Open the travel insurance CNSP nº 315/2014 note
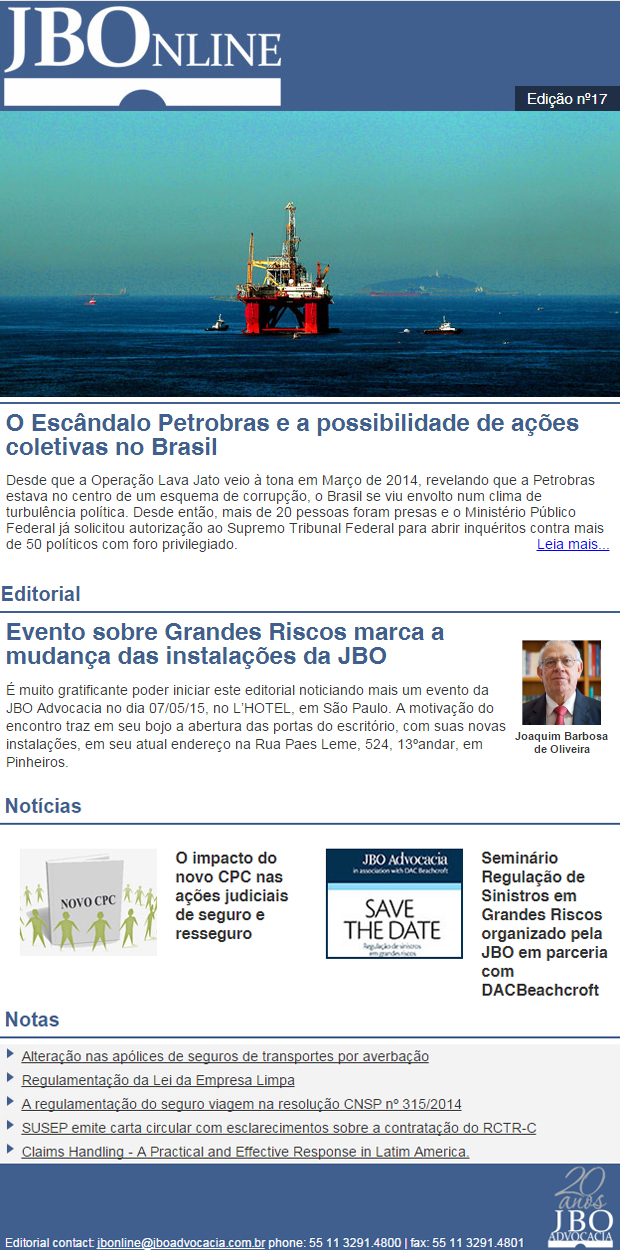The image size is (620, 1250). click(x=241, y=1104)
